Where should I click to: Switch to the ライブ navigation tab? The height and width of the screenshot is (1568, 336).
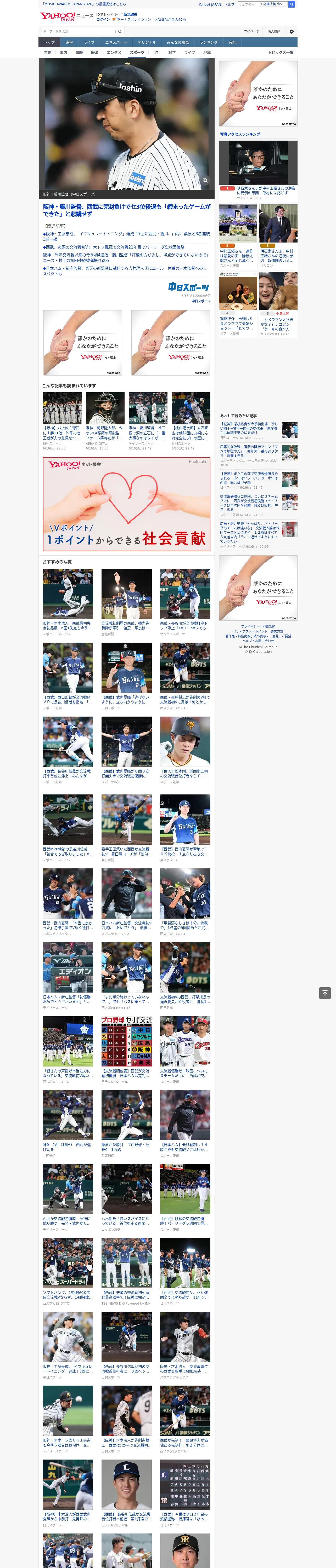point(89,43)
